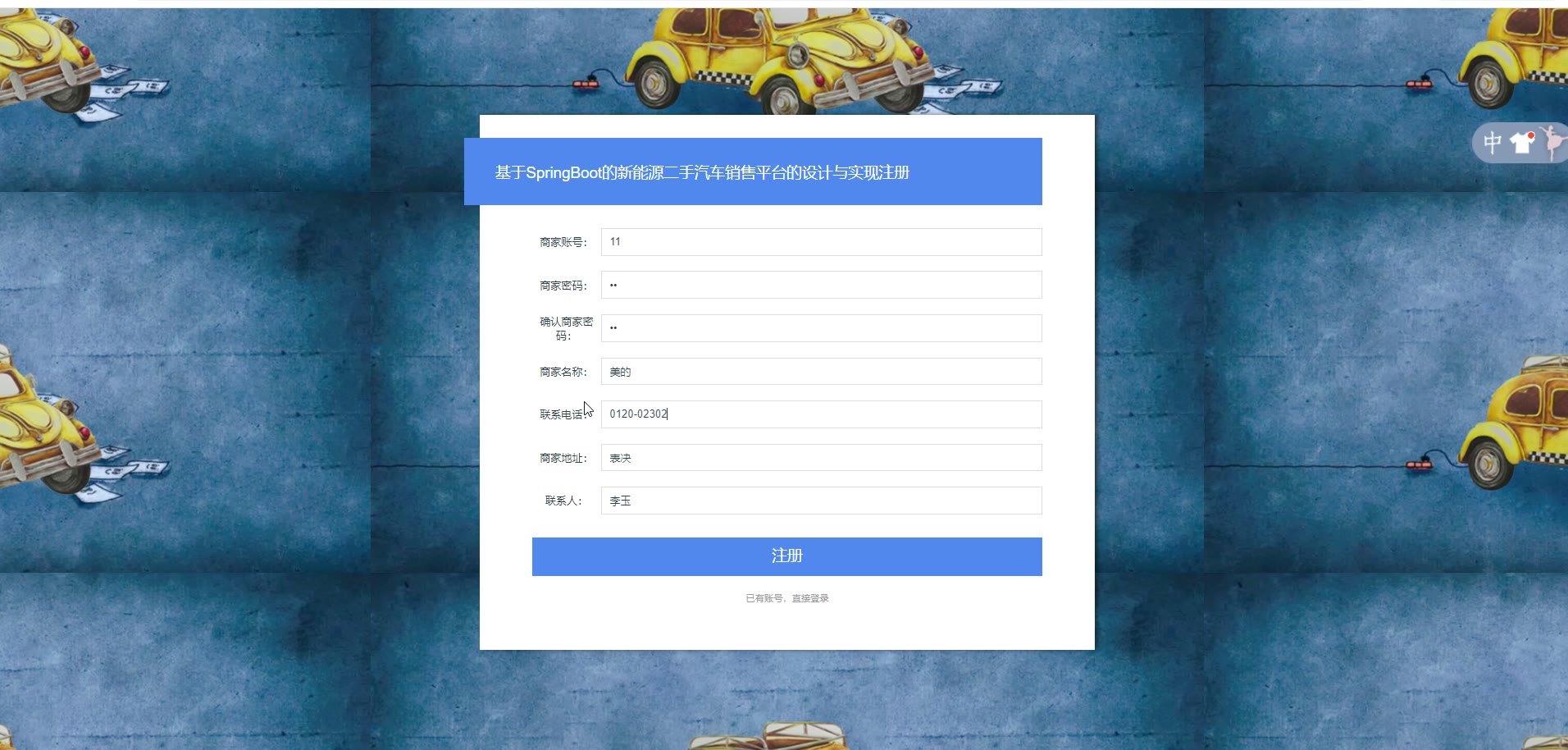This screenshot has width=1568, height=750.
Task: Select the 确认商家密码 confirmation field
Action: coord(820,328)
